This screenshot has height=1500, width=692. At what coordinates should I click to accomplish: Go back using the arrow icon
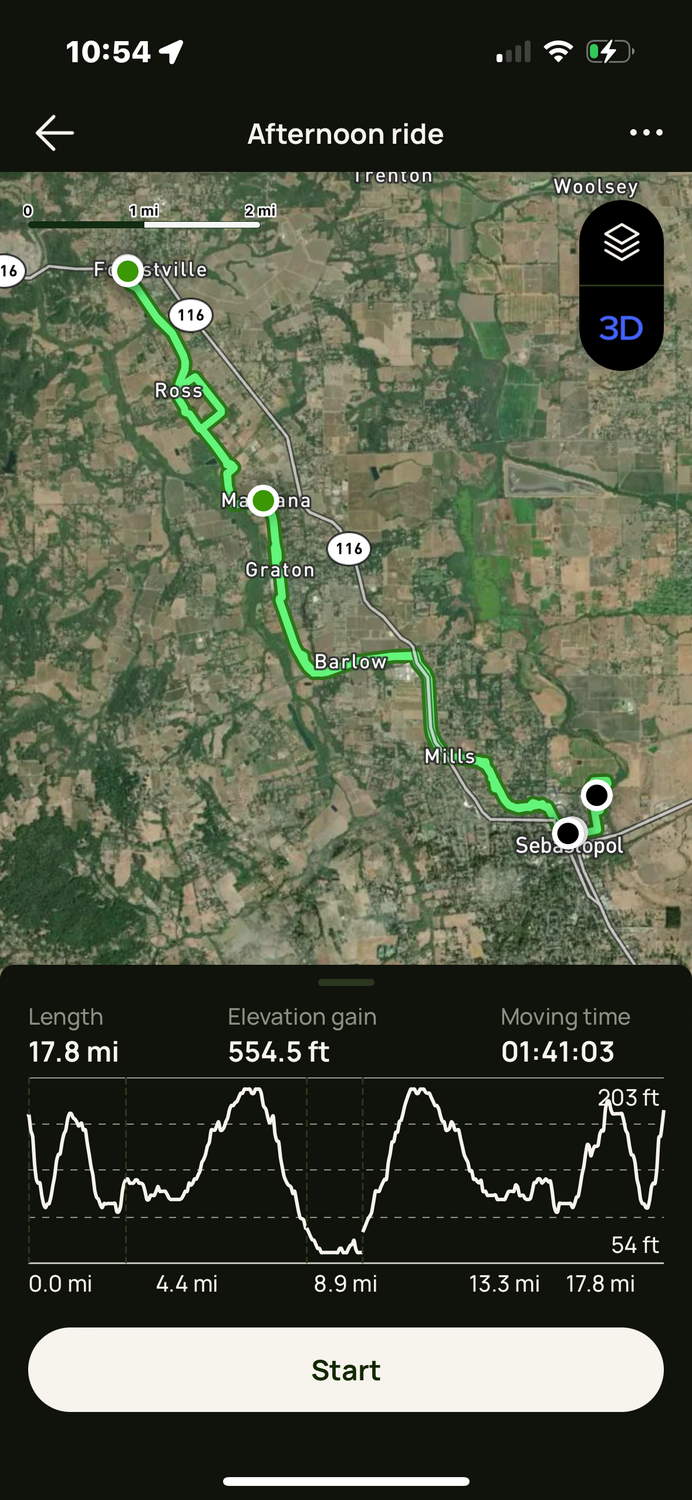click(55, 133)
